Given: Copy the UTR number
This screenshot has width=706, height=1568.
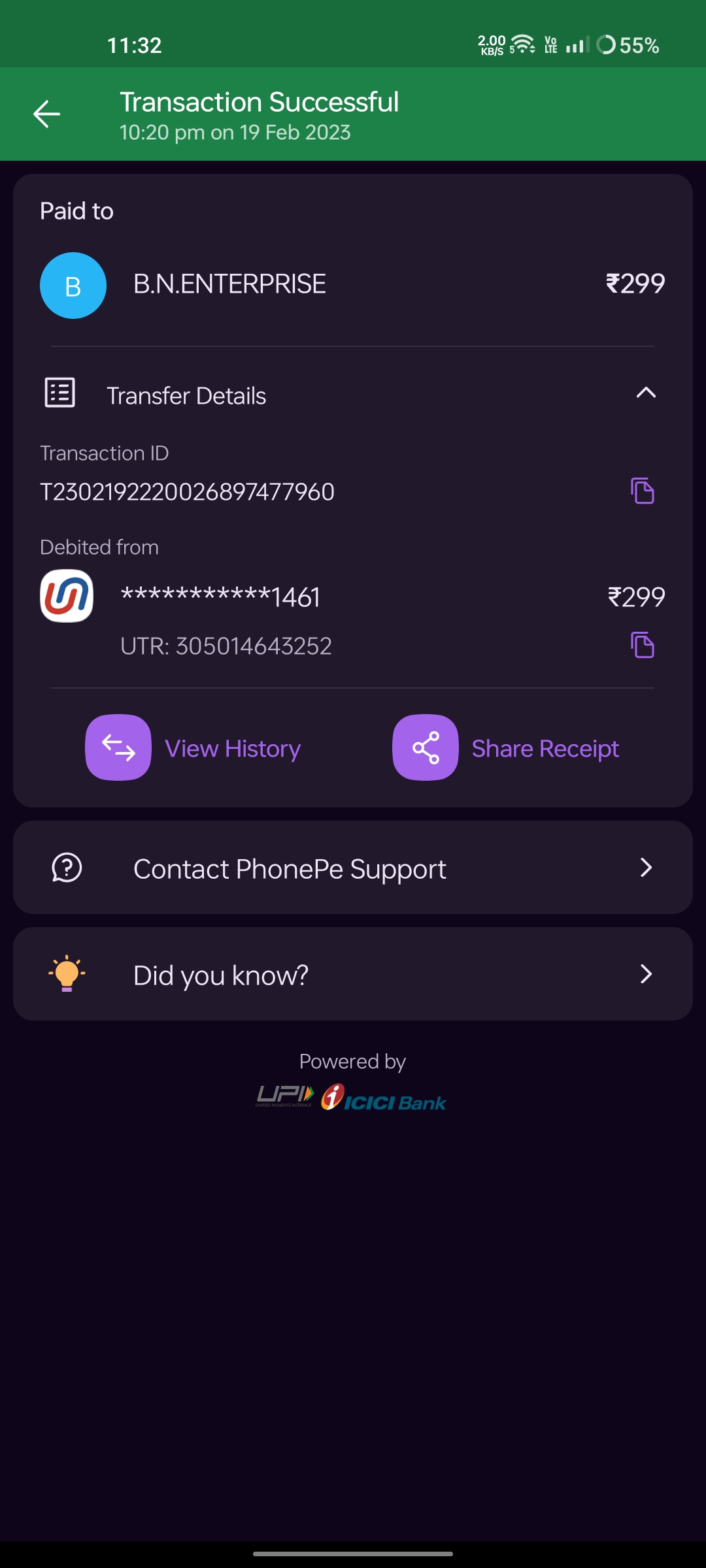Looking at the screenshot, I should click(642, 645).
